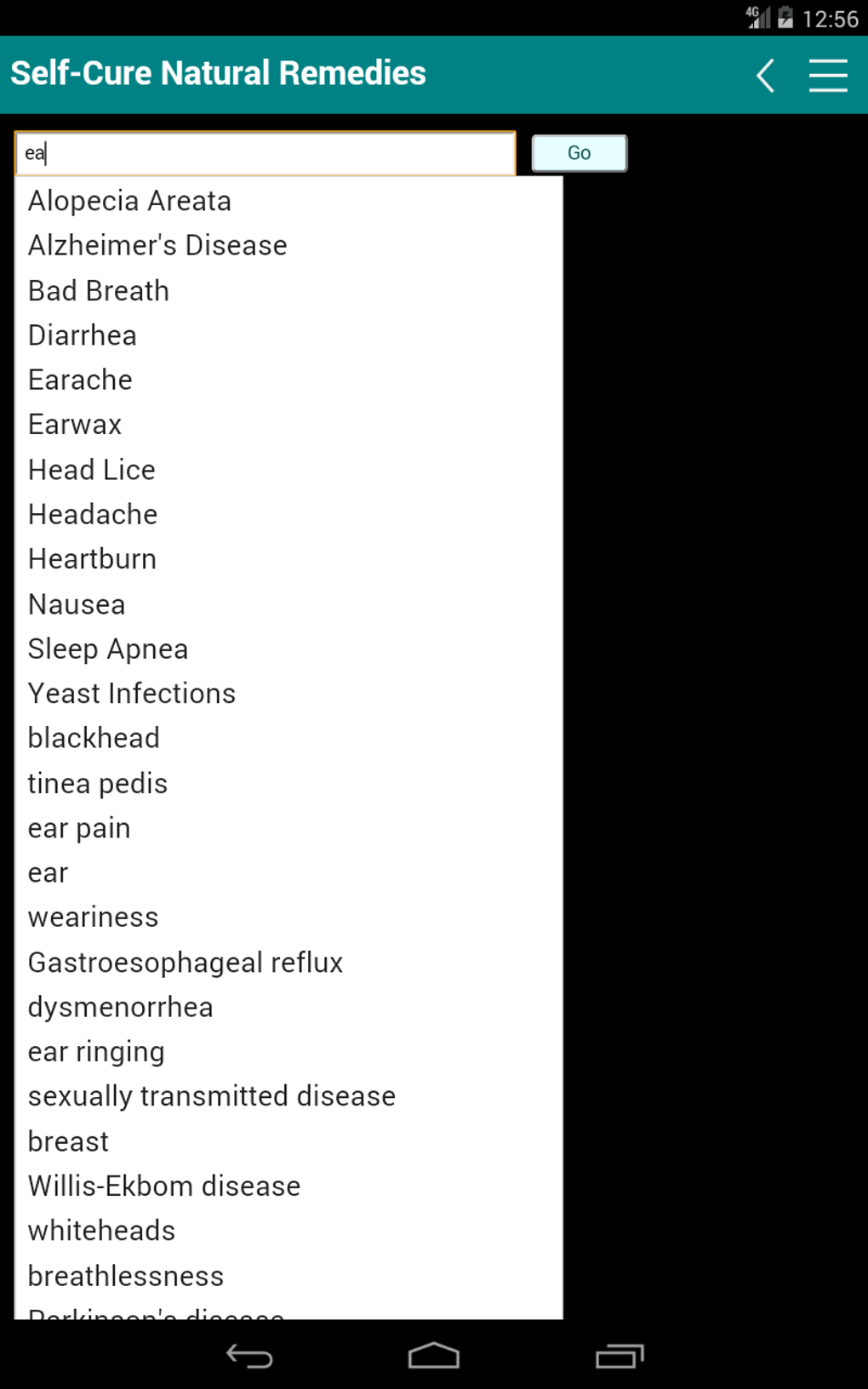
Task: Focus the search text field
Action: coord(266,153)
